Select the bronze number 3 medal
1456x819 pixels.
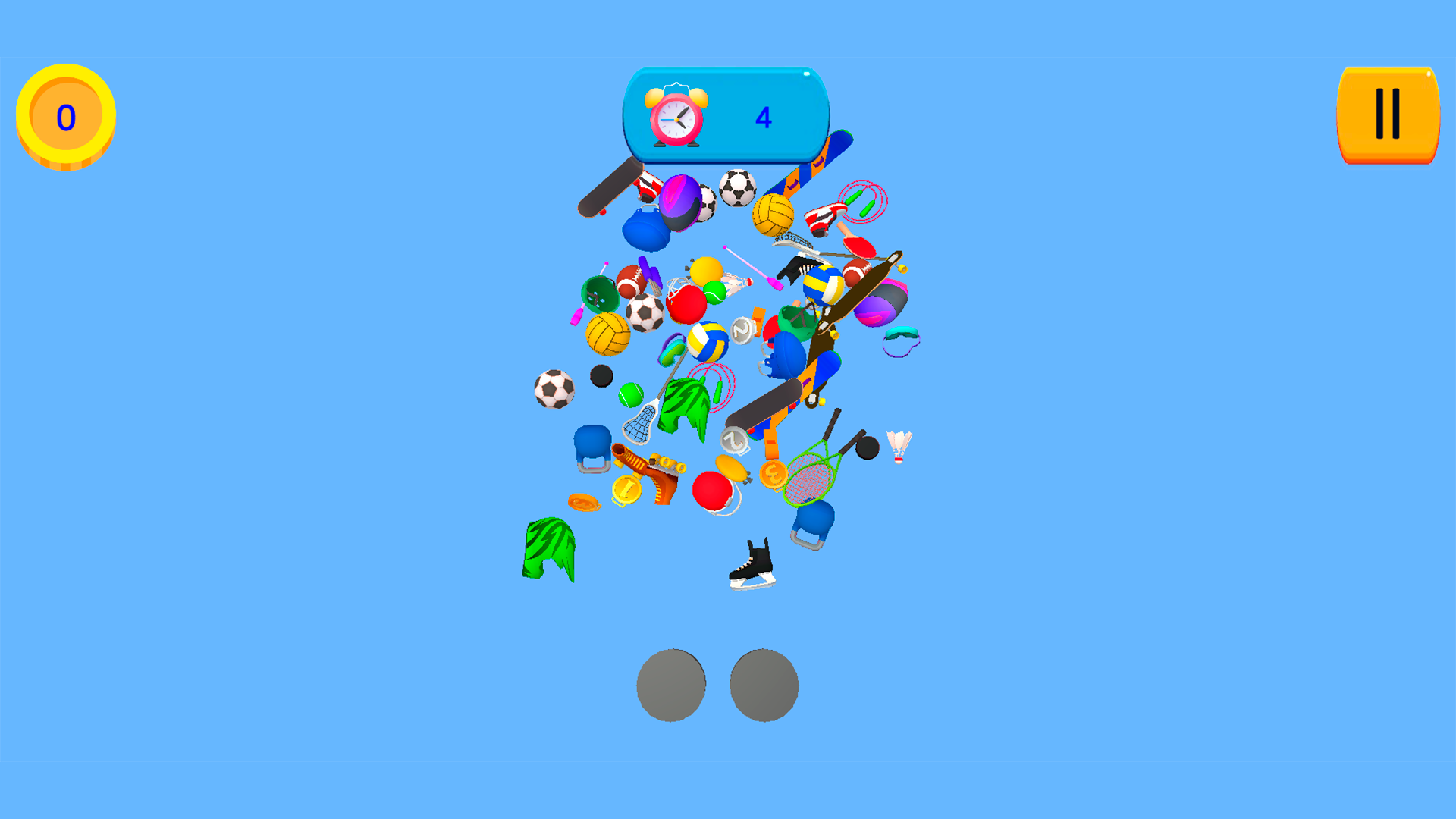coord(773,475)
